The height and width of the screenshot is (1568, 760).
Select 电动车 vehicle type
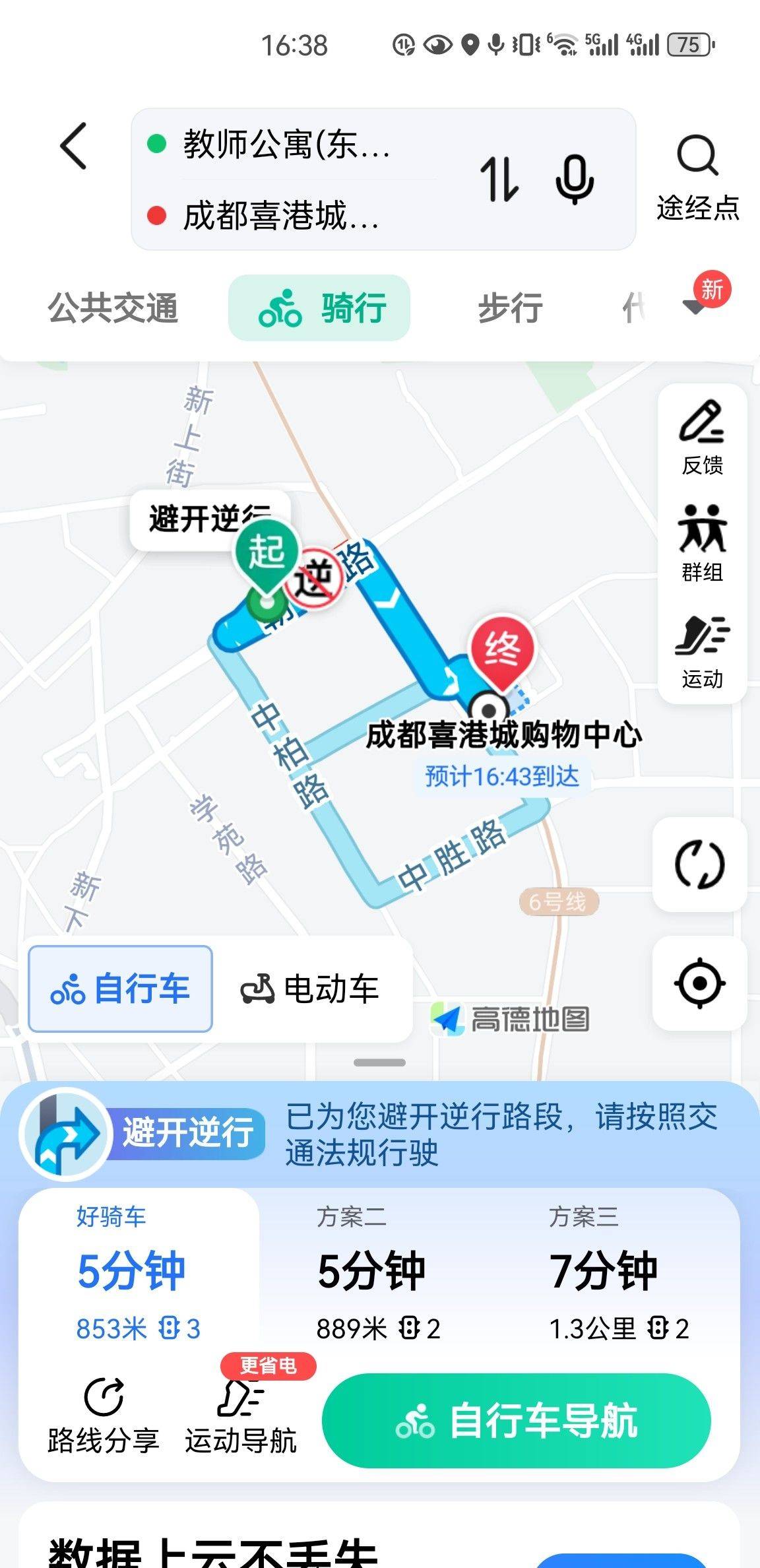point(310,989)
